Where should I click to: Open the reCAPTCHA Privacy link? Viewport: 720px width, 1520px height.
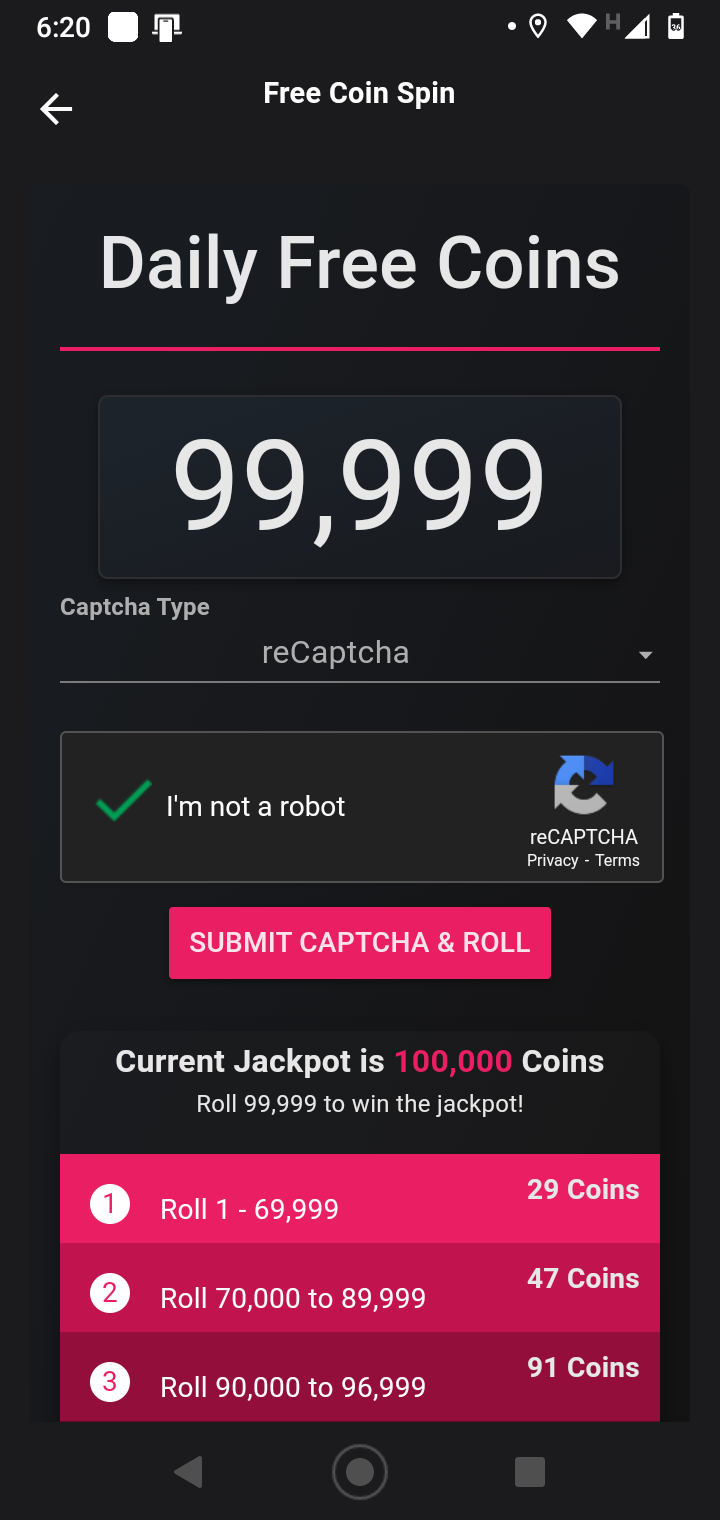pos(552,861)
